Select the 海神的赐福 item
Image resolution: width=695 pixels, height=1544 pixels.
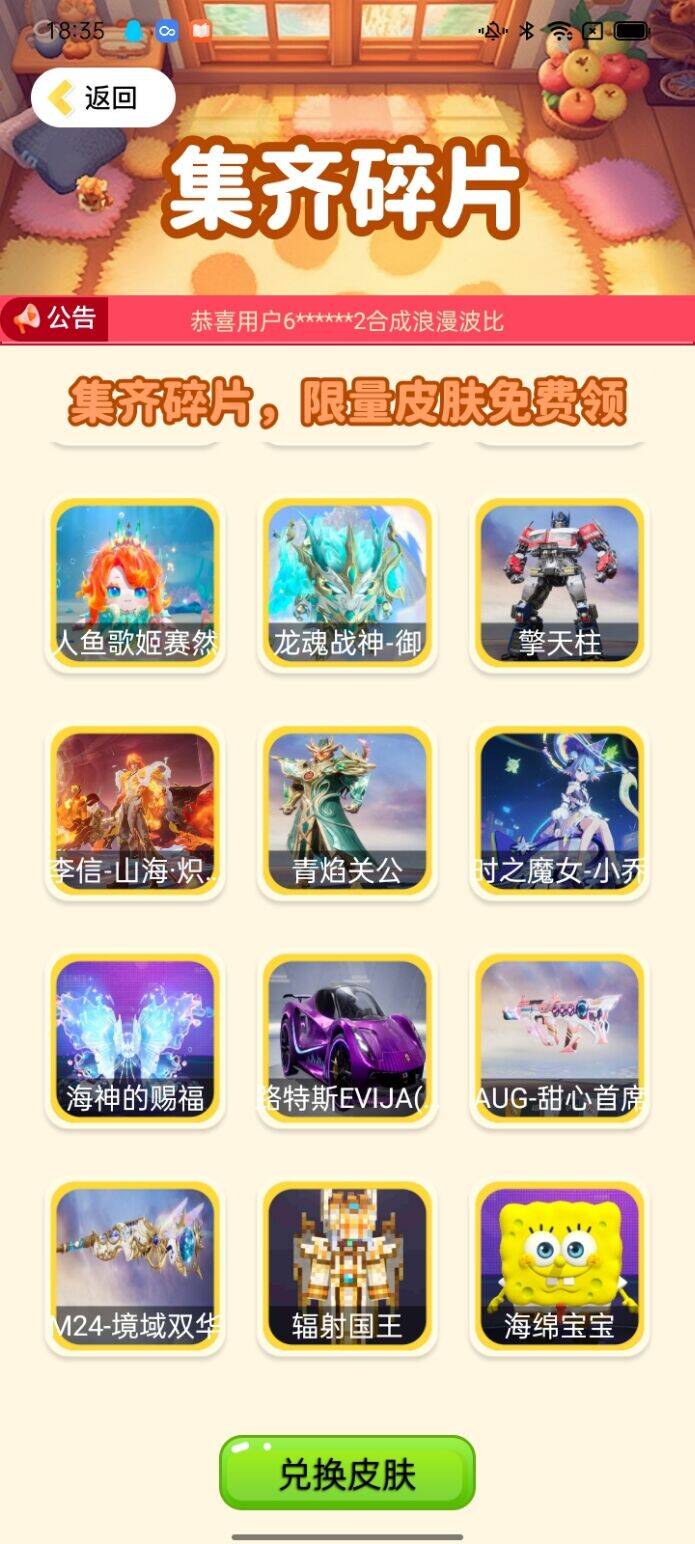(x=135, y=1040)
